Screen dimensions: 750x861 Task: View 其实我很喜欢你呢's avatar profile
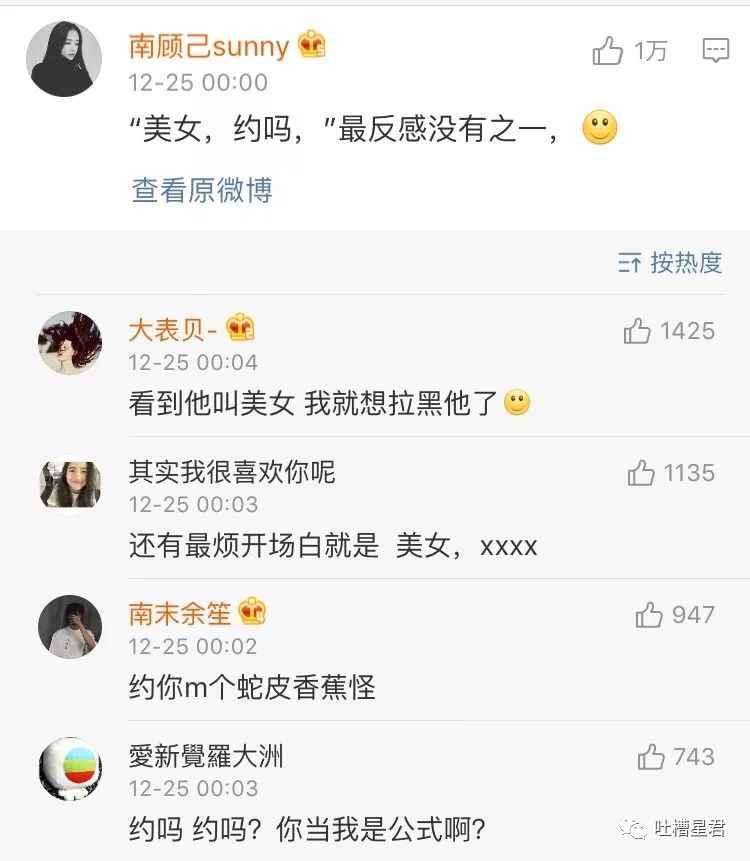(x=70, y=484)
